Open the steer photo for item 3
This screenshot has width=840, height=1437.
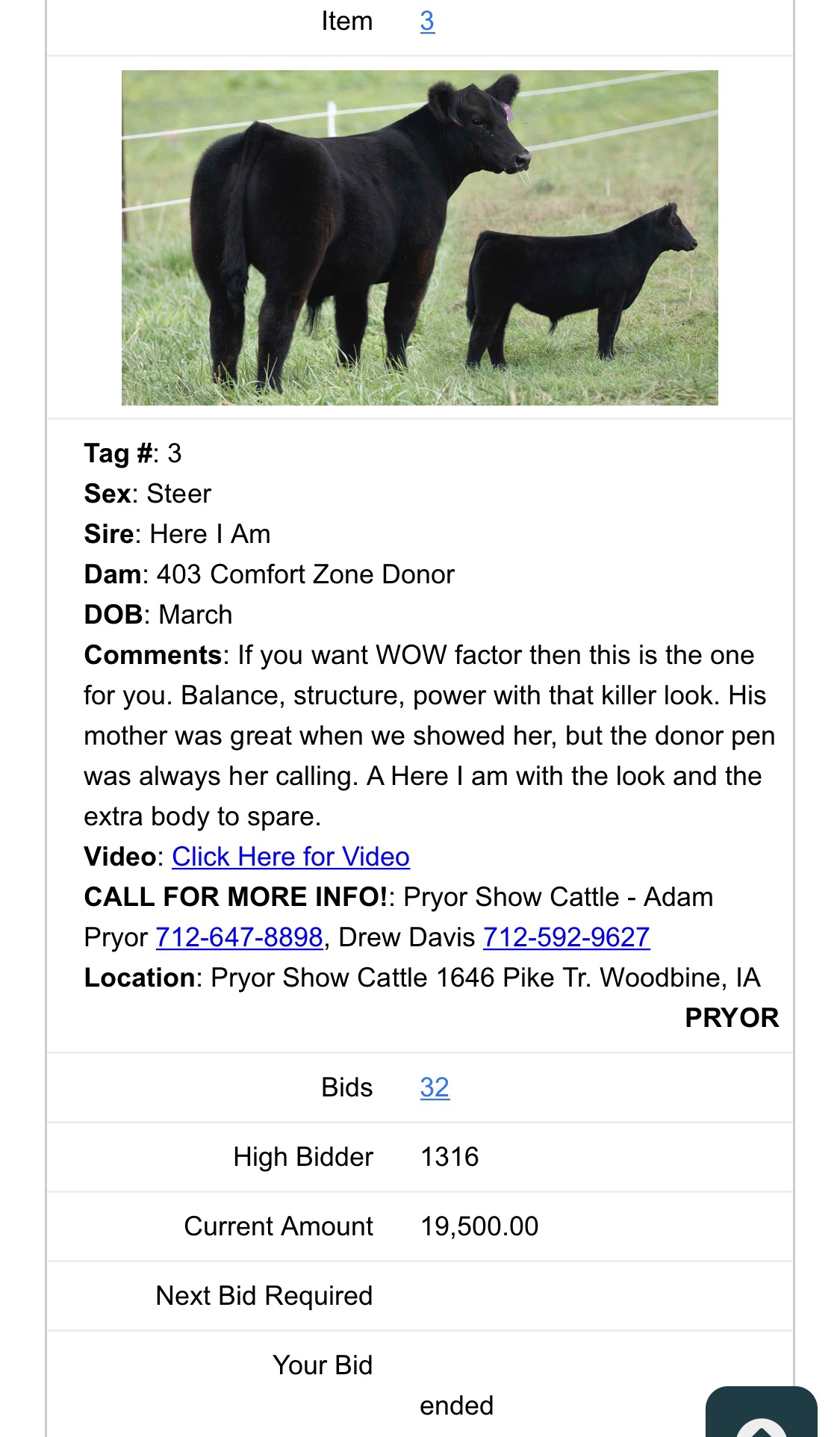(x=420, y=238)
